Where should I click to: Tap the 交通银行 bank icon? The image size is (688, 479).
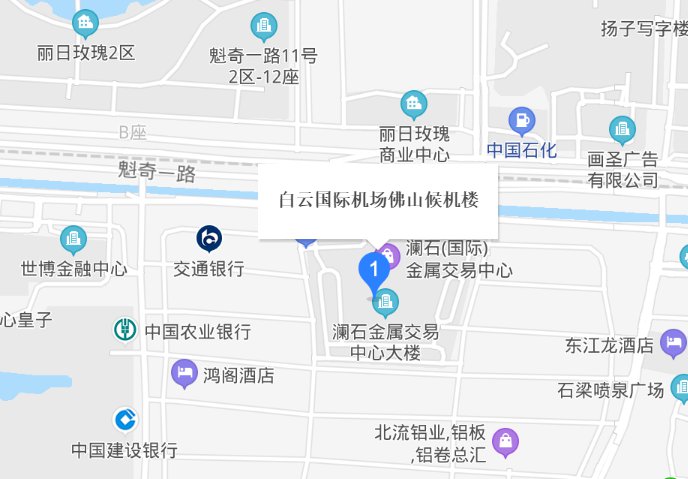pos(209,239)
